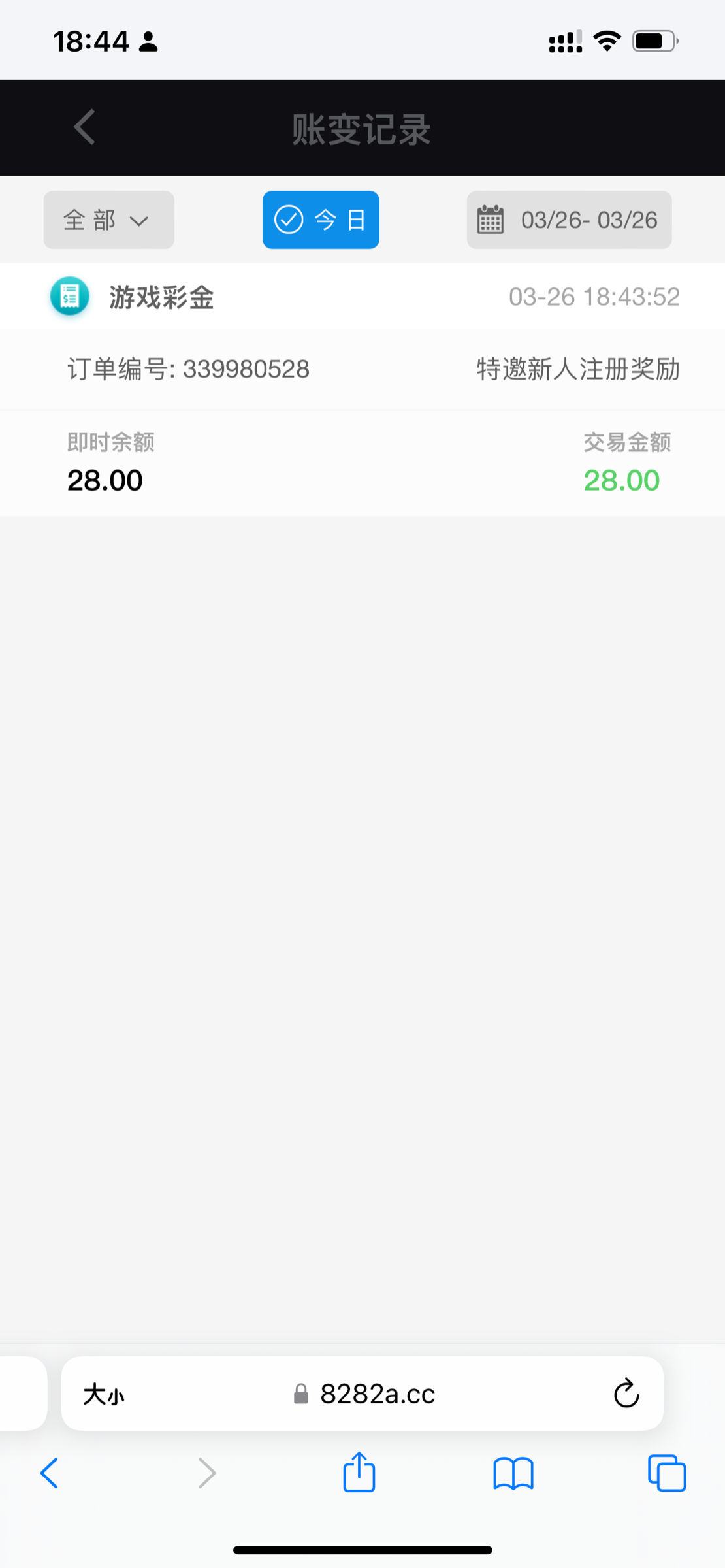This screenshot has height=1568, width=725.
Task: Share this page from the Safari toolbar
Action: coord(359,1473)
